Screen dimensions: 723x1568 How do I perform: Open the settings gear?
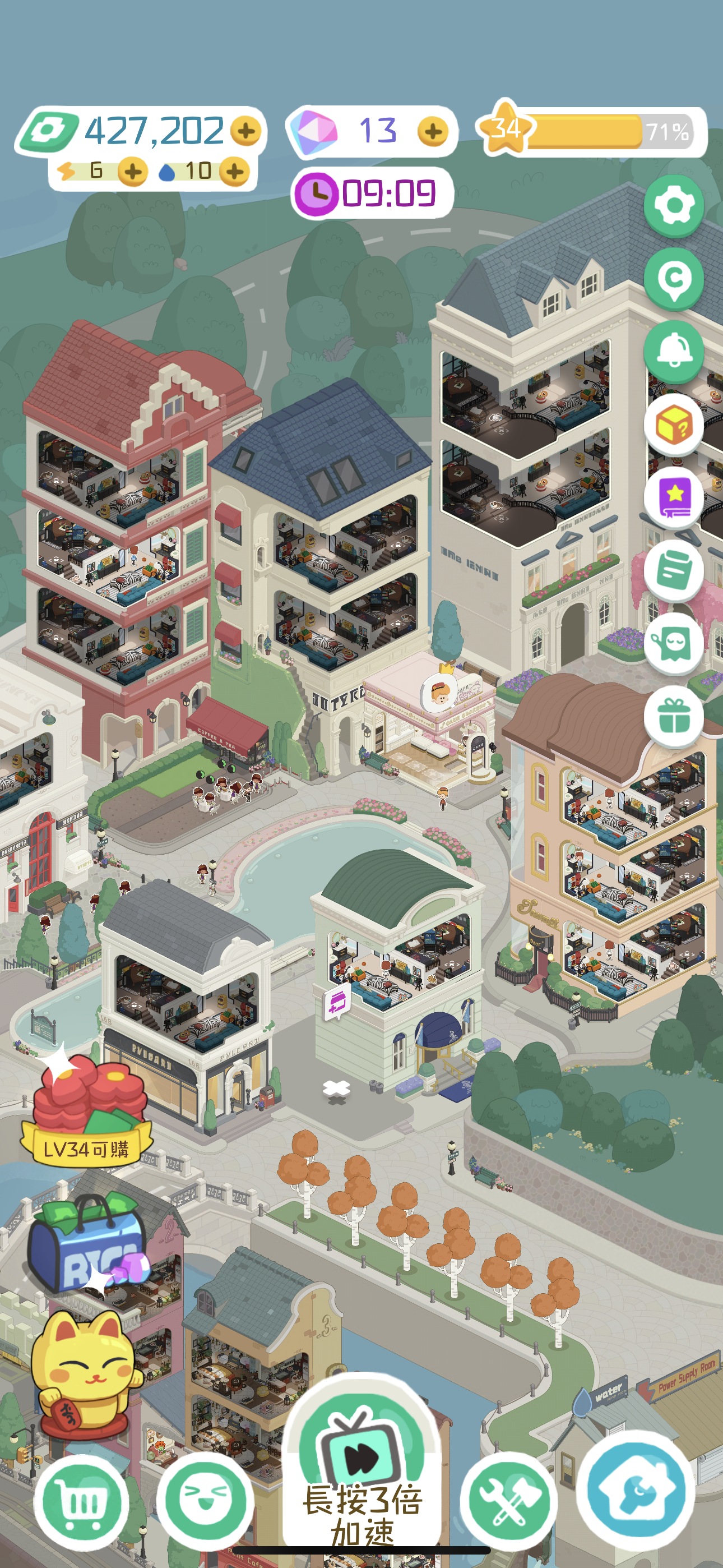point(673,206)
